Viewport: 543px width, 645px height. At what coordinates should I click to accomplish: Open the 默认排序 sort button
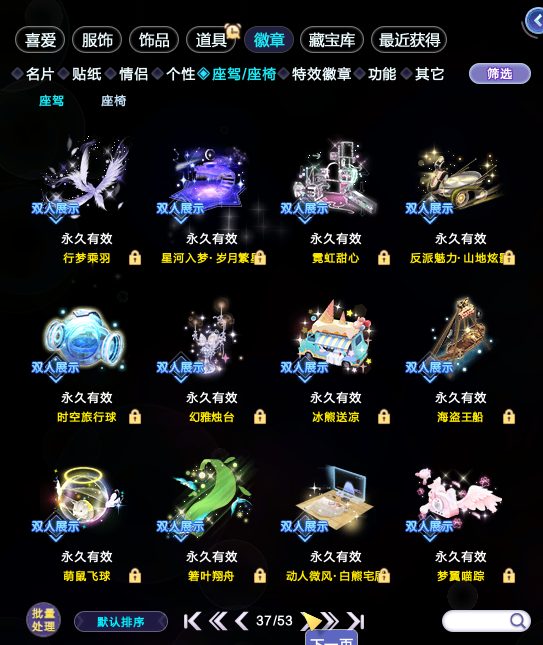[121, 622]
